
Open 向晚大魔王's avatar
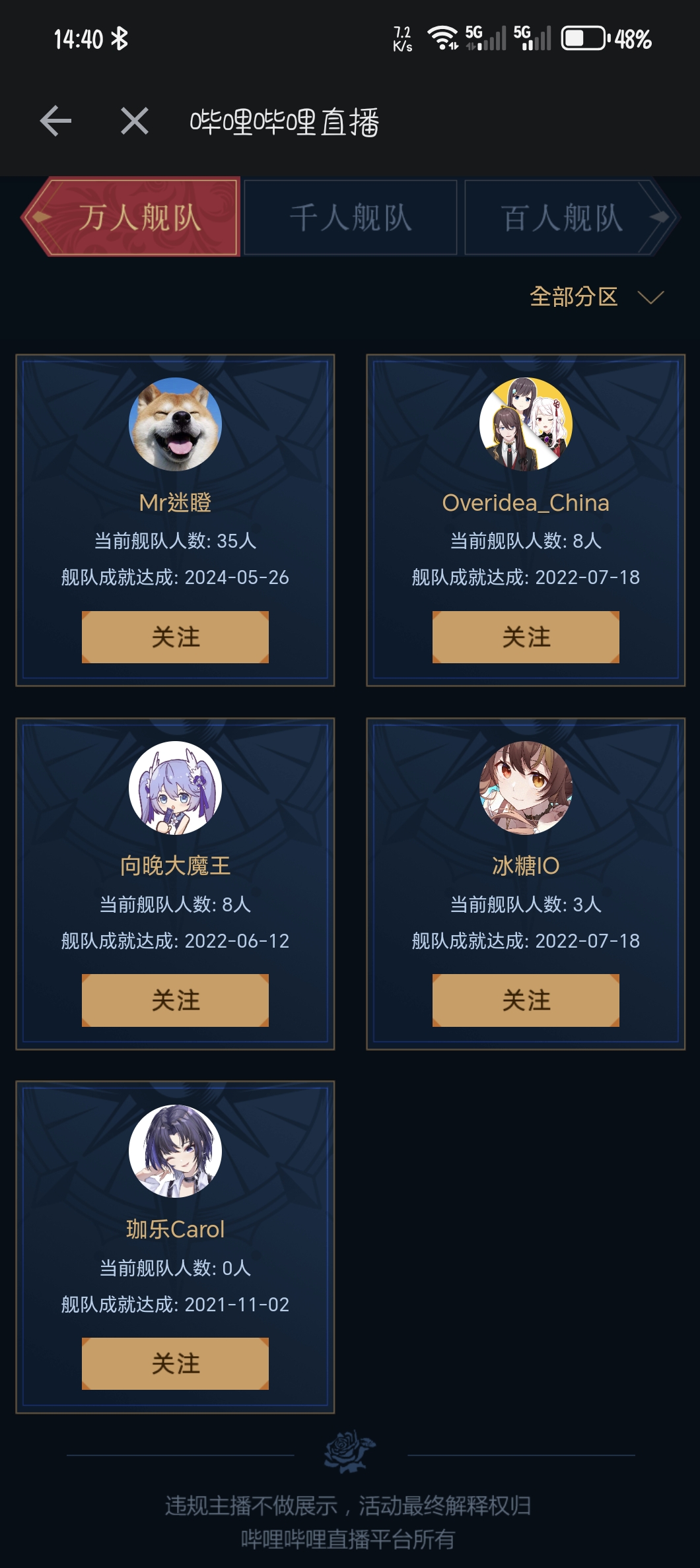(175, 787)
